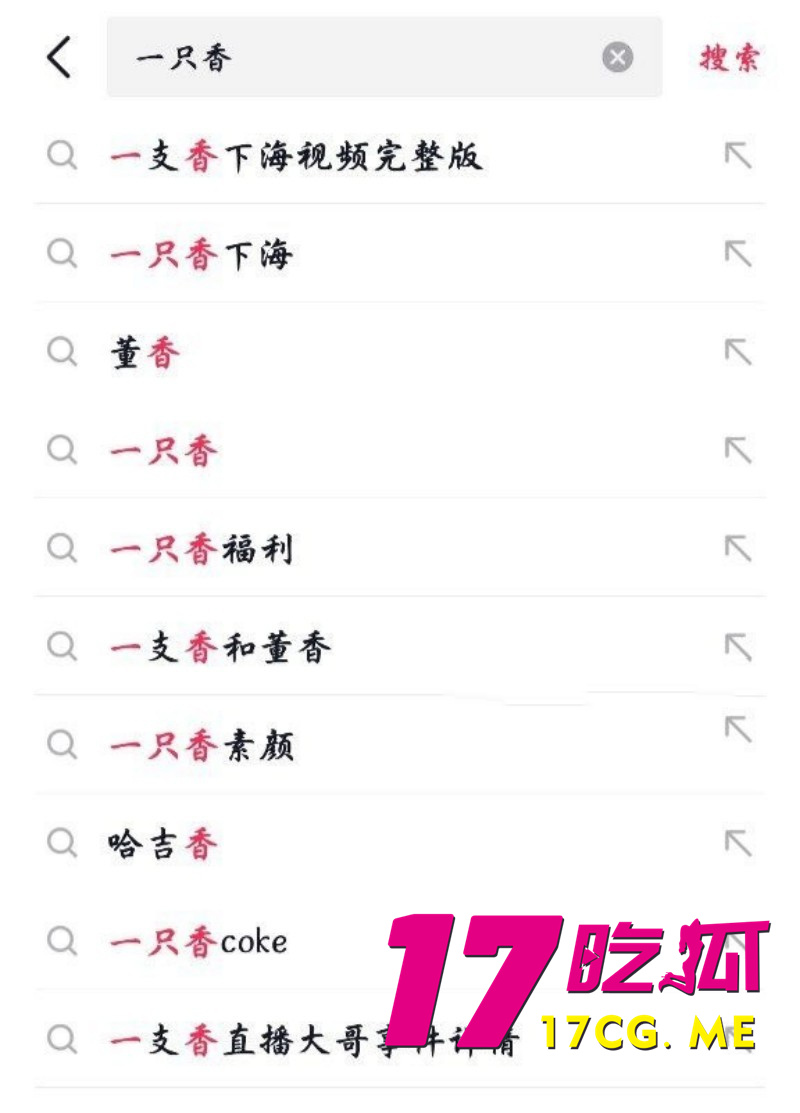Select suggestion 一支香直播大哥享... at bottom
The width and height of the screenshot is (800, 1113).
(x=300, y=1040)
